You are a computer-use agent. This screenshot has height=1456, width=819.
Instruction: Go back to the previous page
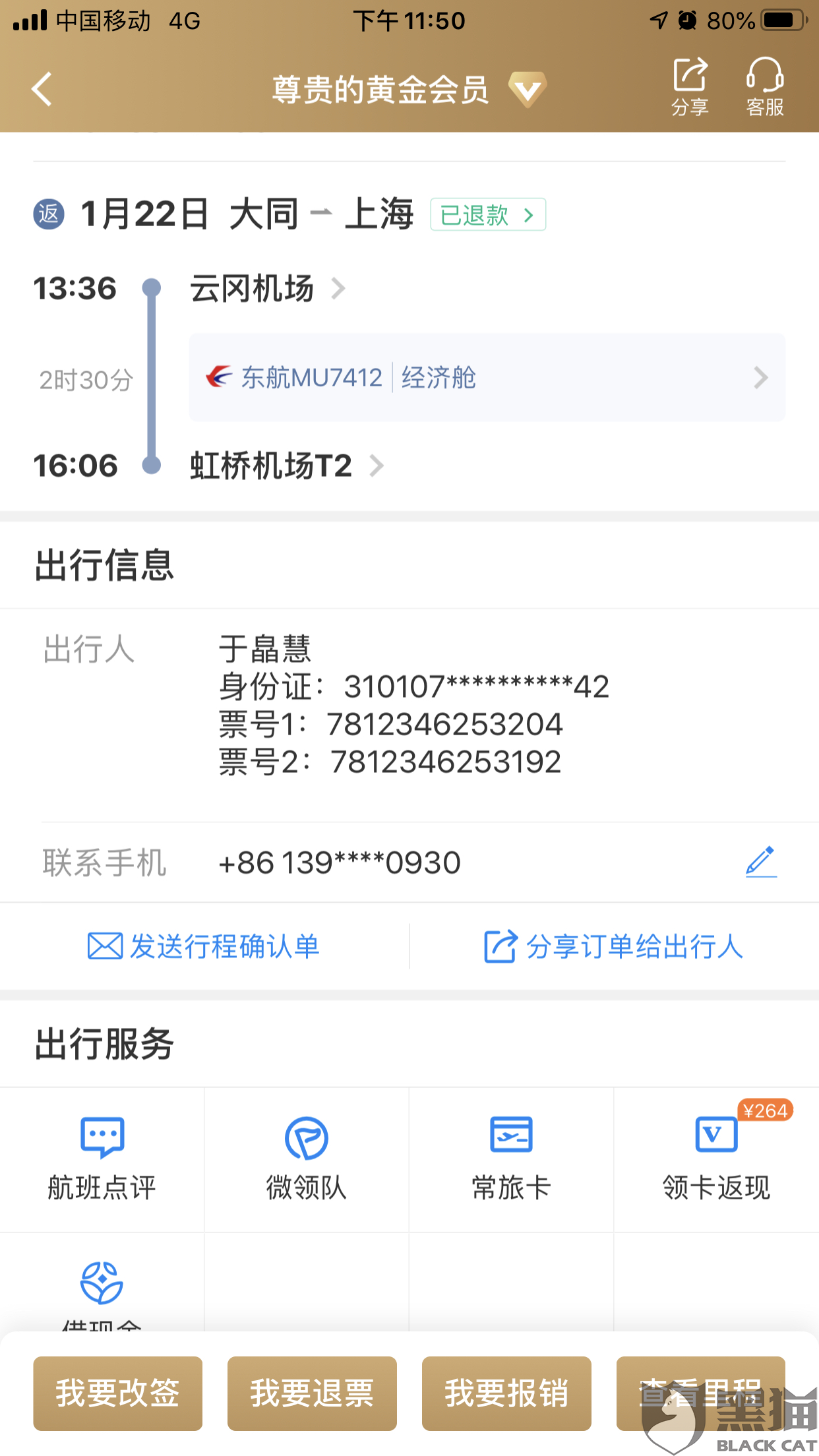(42, 90)
